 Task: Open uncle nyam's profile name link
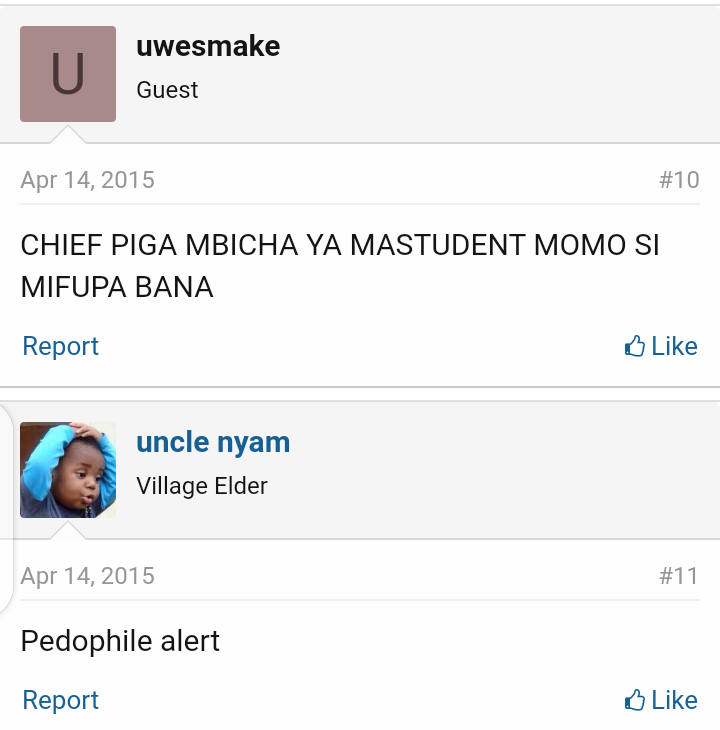point(213,442)
